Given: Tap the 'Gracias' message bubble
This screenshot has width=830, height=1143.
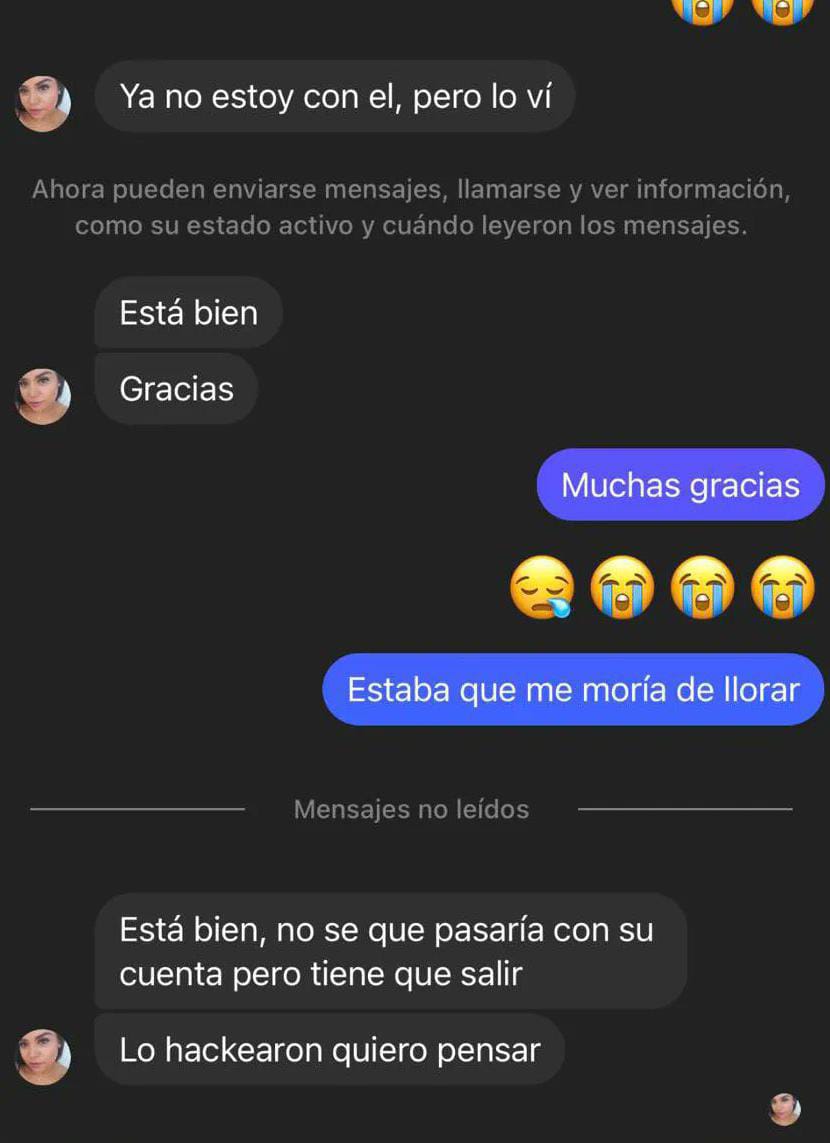Looking at the screenshot, I should click(176, 389).
